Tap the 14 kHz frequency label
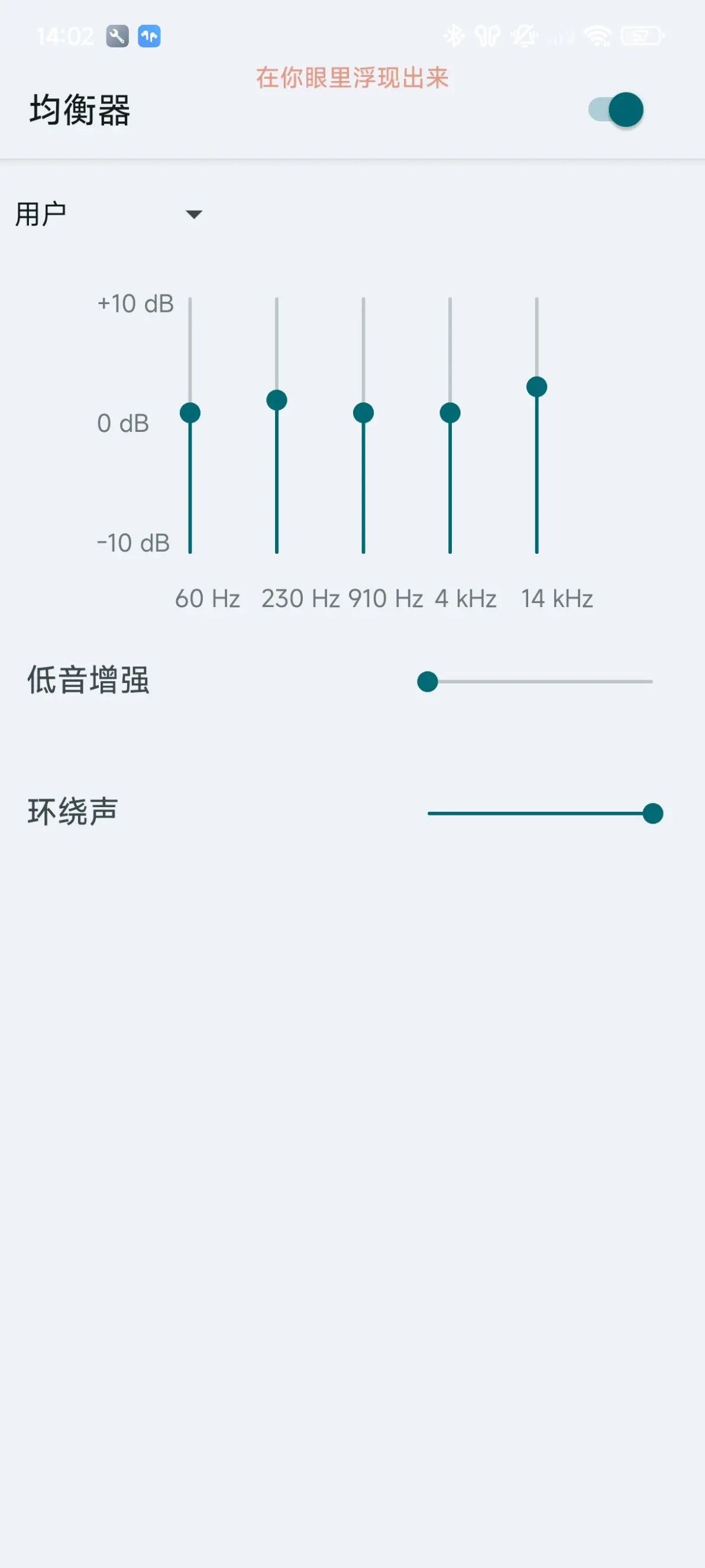This screenshot has width=705, height=1568. pyautogui.click(x=558, y=598)
